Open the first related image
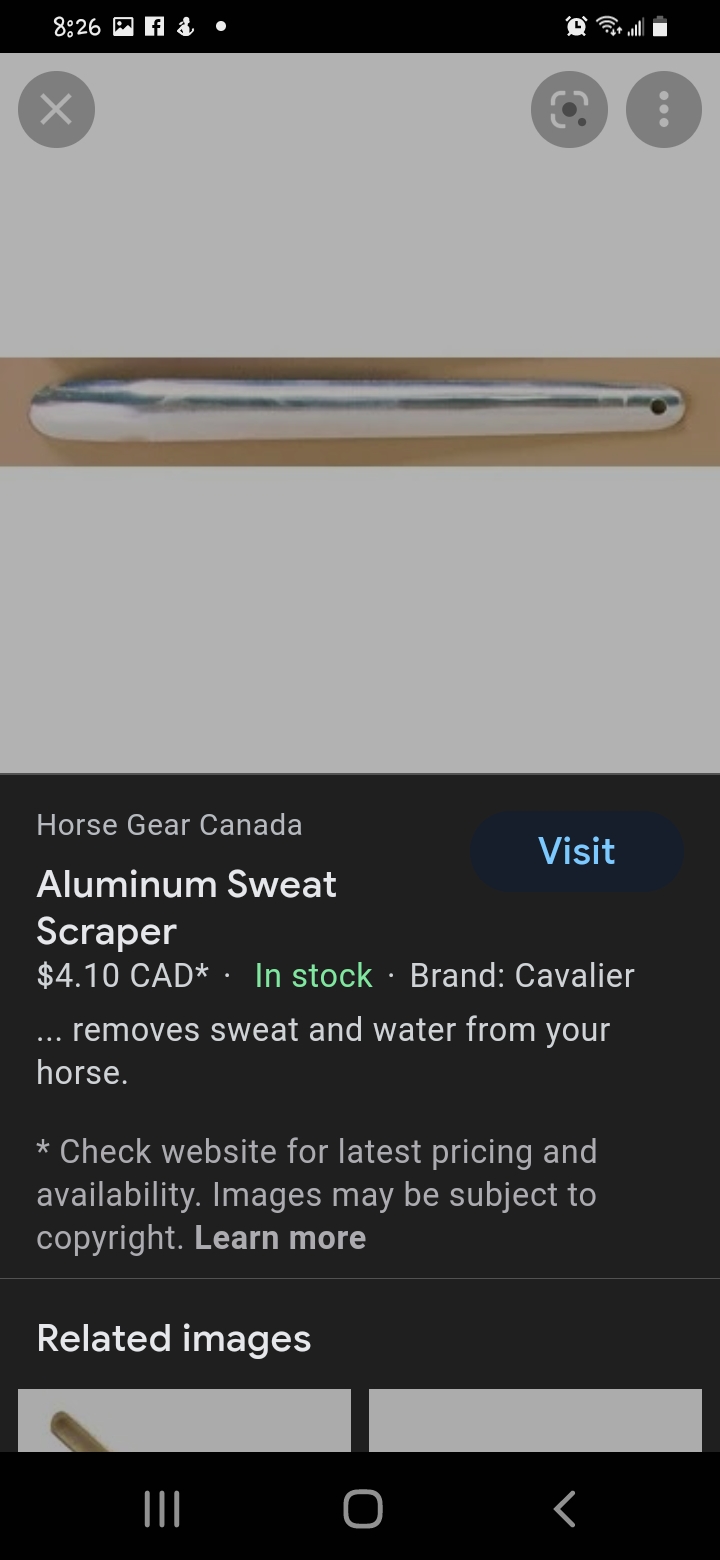720x1560 pixels. click(x=184, y=1420)
